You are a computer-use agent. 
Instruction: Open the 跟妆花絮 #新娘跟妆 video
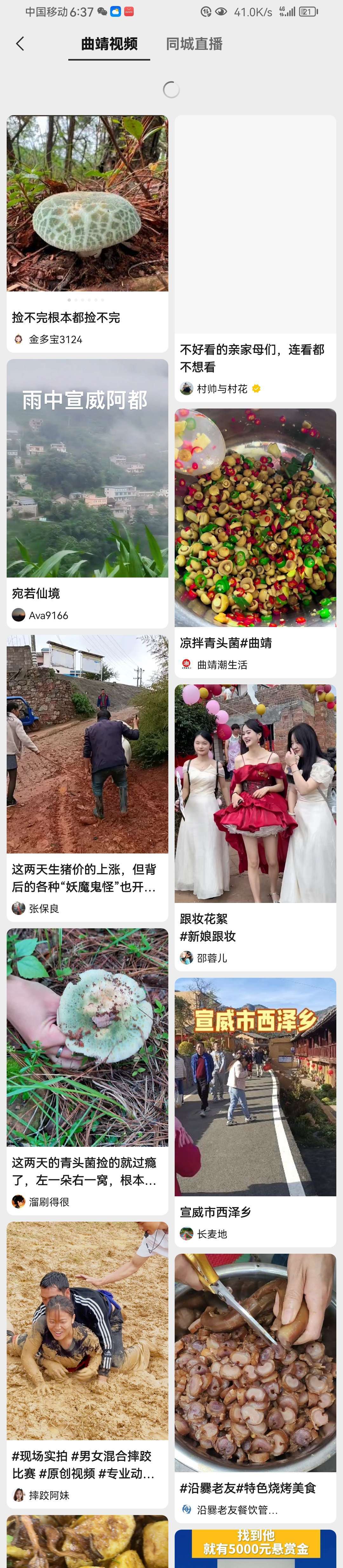point(255,828)
